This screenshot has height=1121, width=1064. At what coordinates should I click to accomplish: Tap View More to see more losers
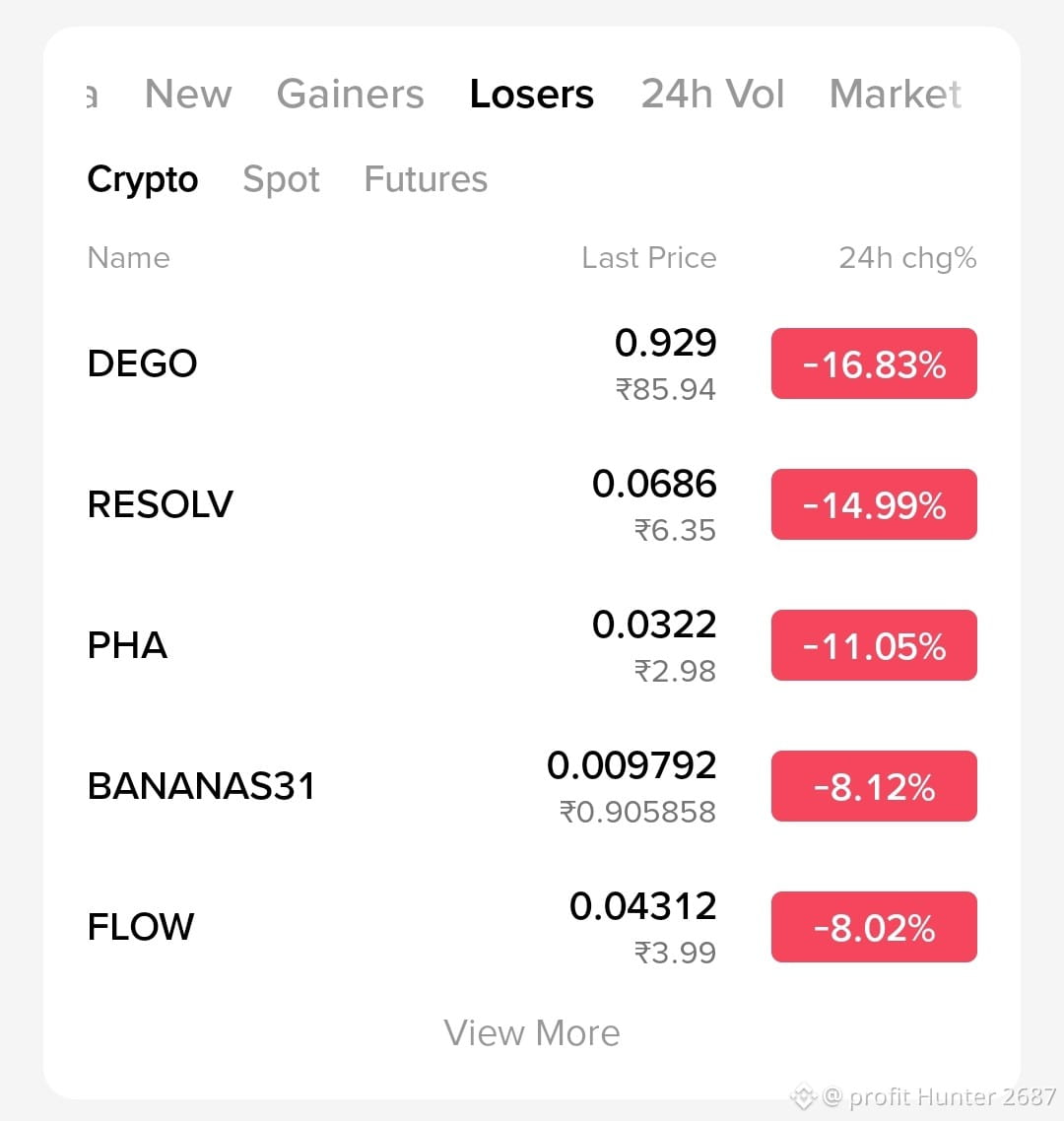pyautogui.click(x=532, y=1033)
